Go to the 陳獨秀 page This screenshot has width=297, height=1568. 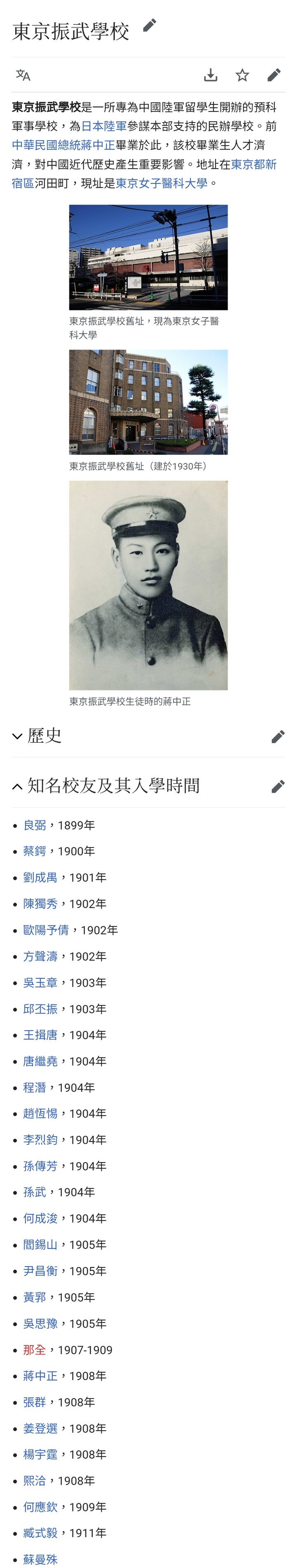[40, 903]
